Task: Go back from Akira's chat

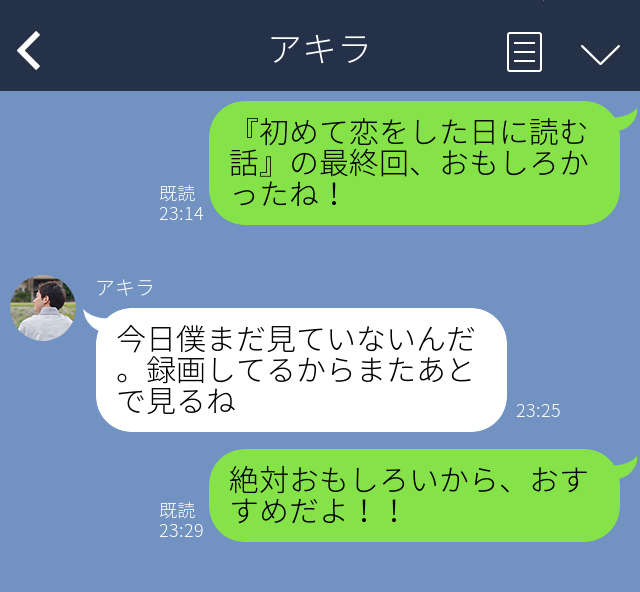Action: tap(30, 51)
